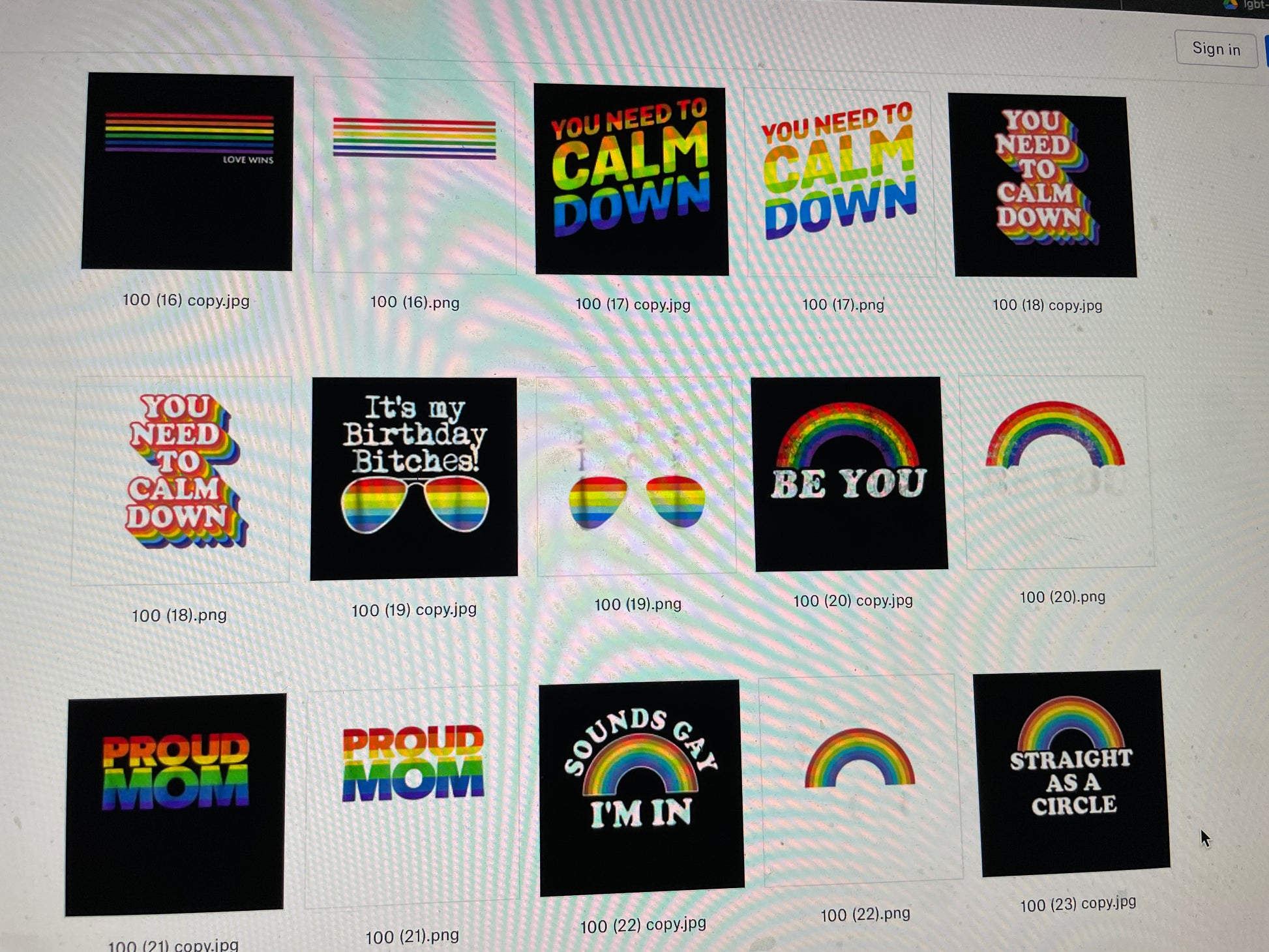View the 100 (18).png file
Image resolution: width=1269 pixels, height=952 pixels.
(181, 481)
